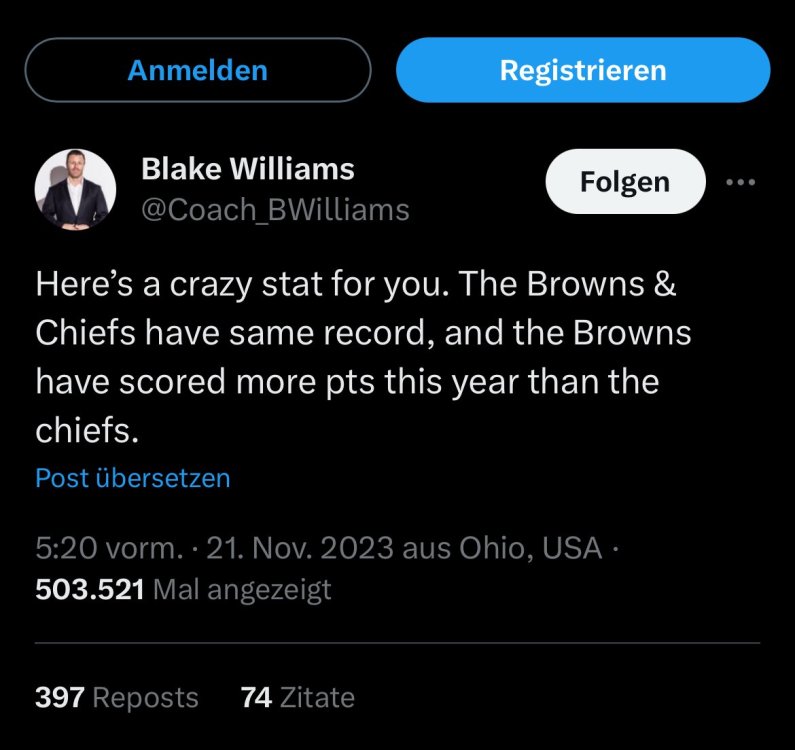Tap Registrieren to sign up

583,70
